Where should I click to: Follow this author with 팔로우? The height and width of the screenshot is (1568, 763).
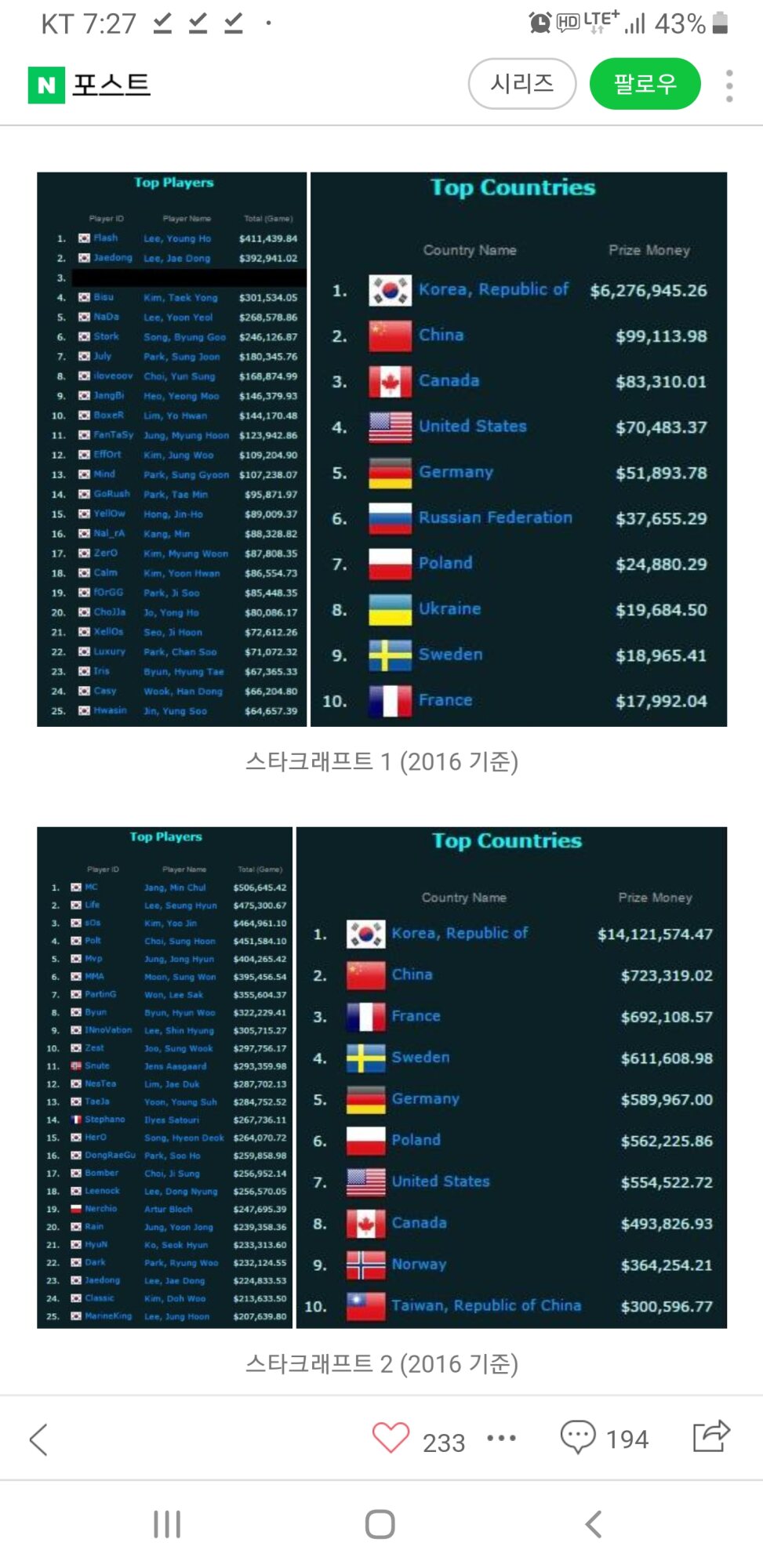pyautogui.click(x=645, y=84)
